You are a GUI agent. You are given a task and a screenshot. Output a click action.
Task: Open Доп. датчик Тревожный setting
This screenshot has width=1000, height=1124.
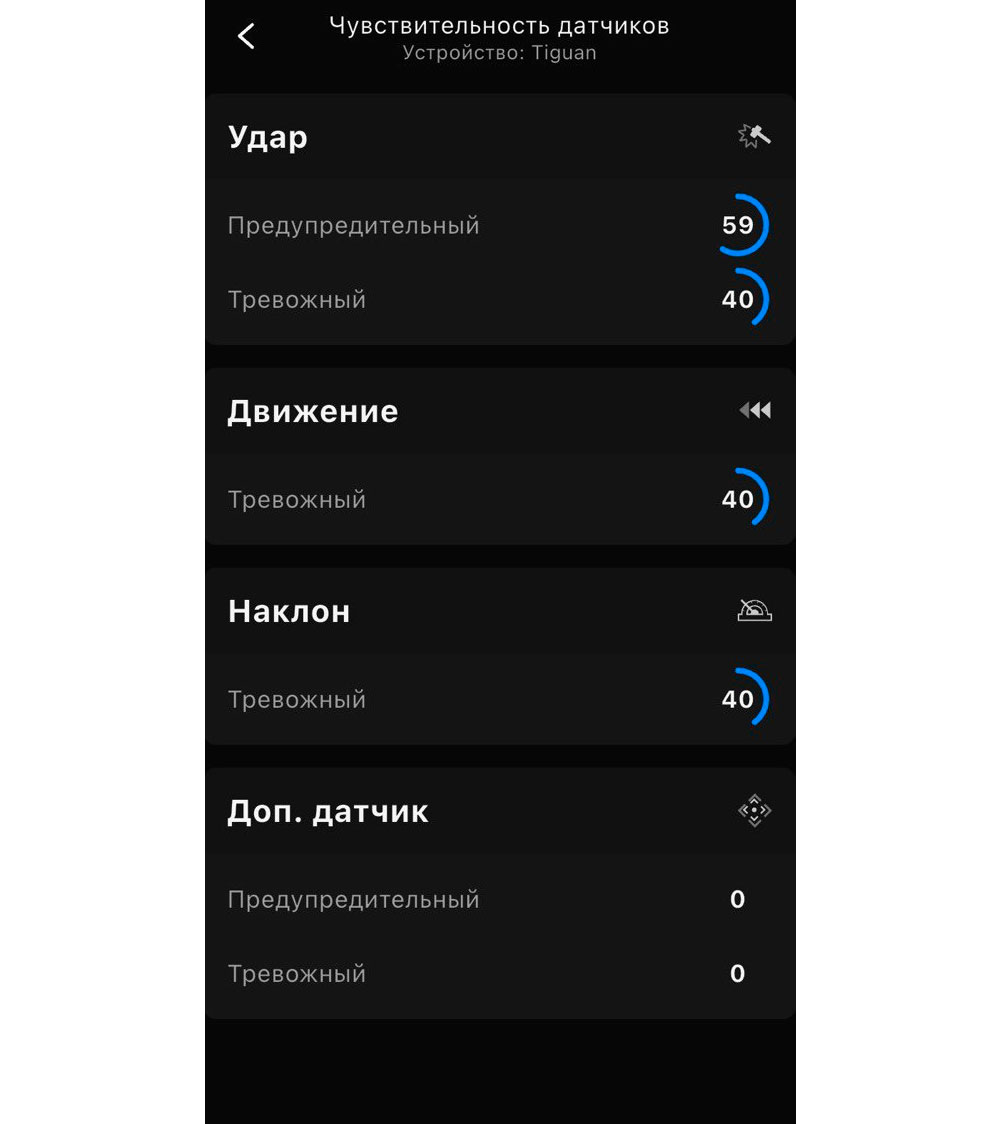point(500,973)
